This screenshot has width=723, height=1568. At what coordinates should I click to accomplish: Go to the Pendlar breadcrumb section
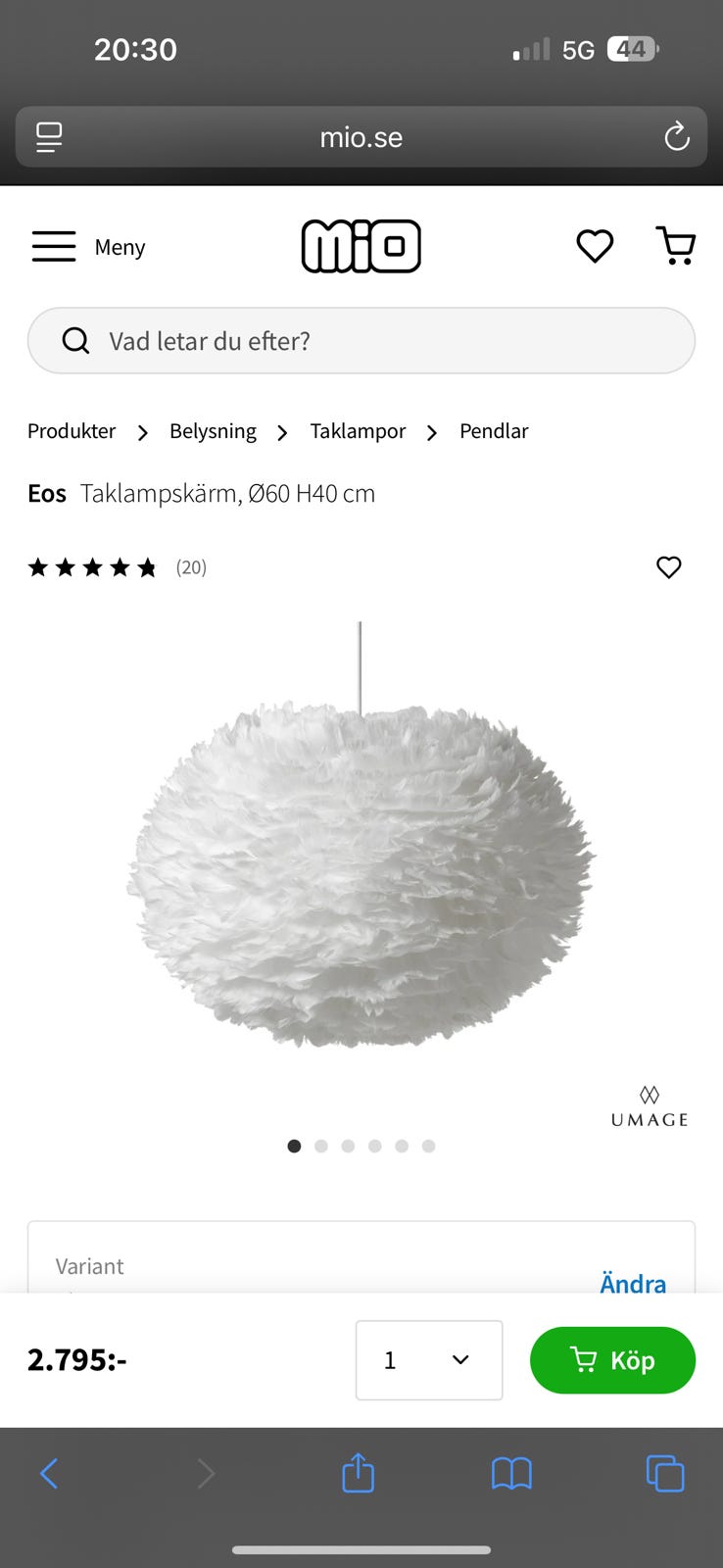point(494,431)
